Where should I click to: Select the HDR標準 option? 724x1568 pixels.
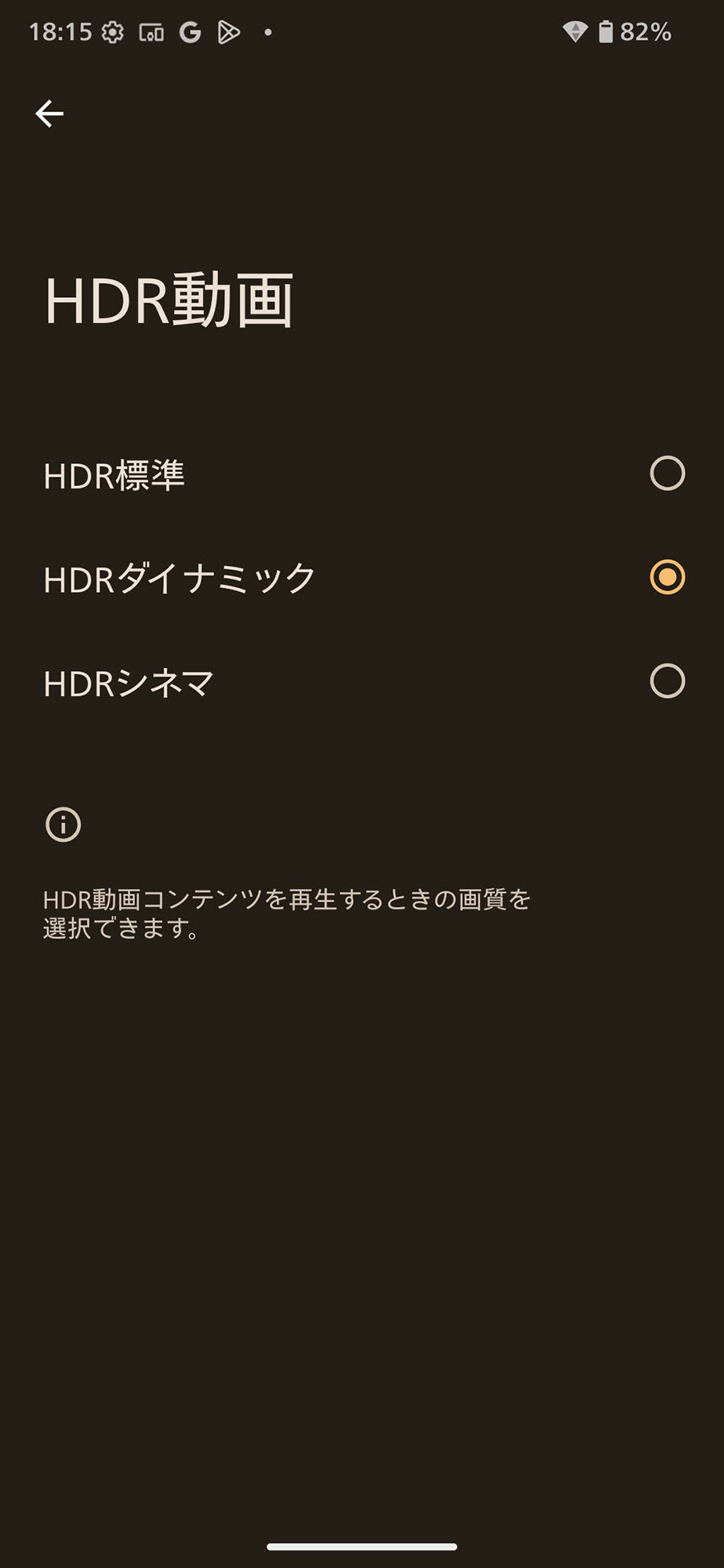click(x=667, y=474)
